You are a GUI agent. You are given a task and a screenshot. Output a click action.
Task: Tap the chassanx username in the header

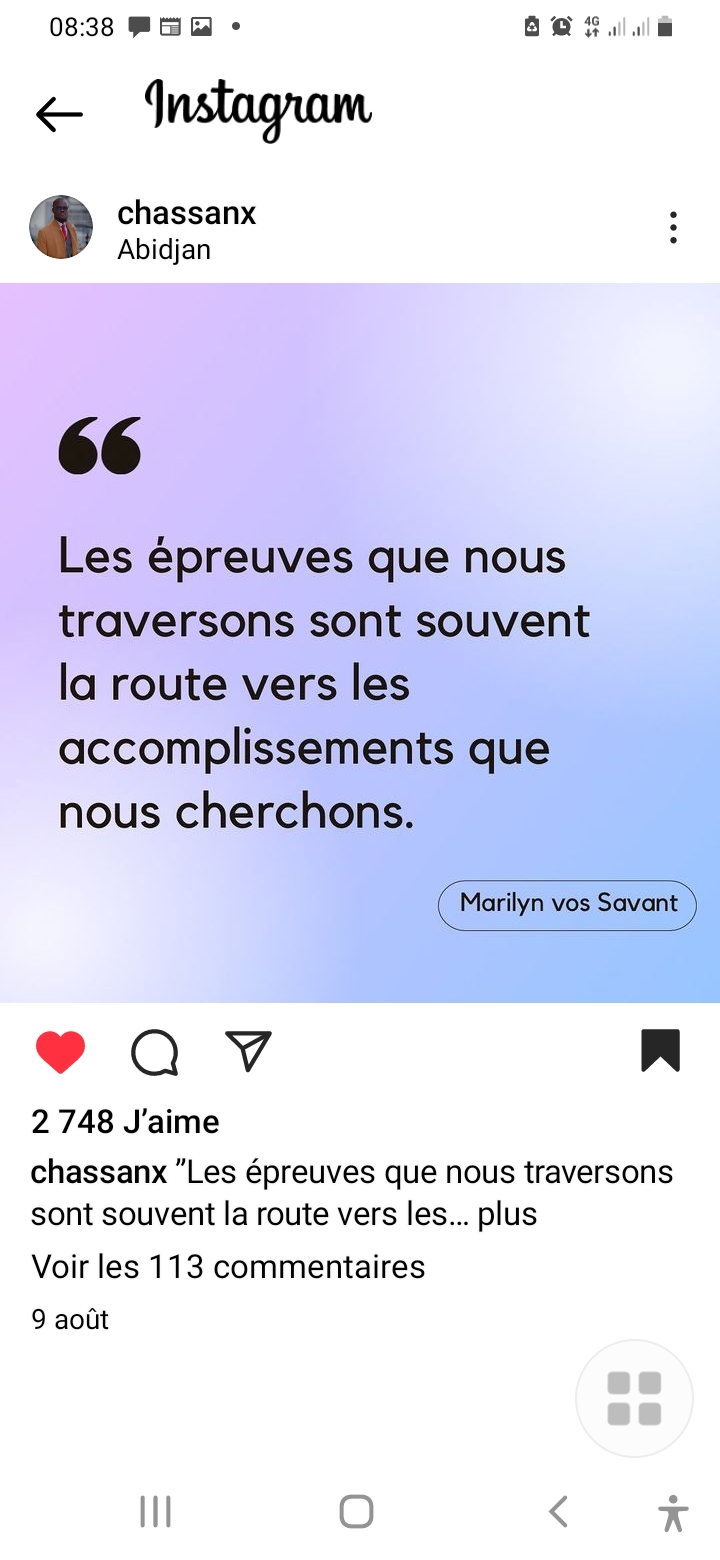[187, 212]
